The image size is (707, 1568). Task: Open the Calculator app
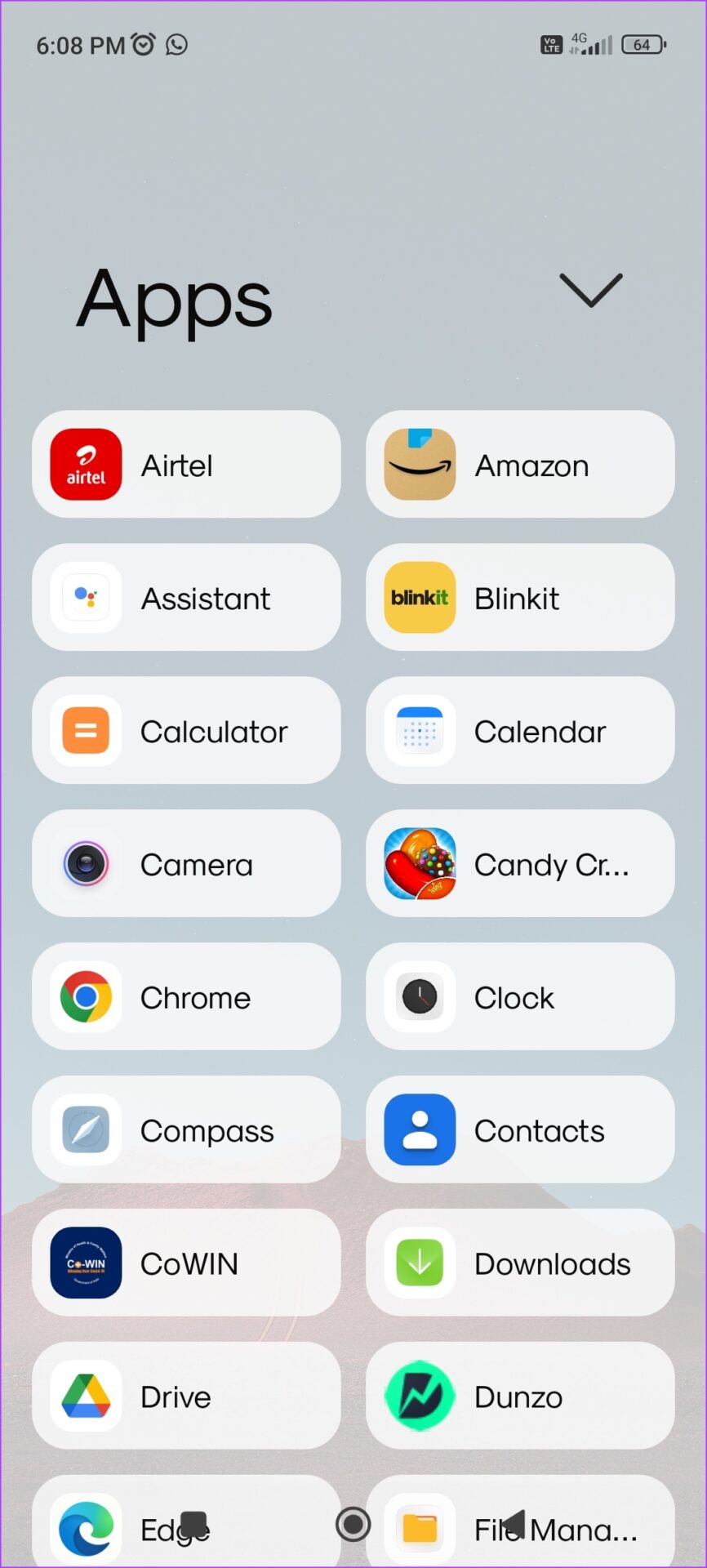(x=186, y=730)
